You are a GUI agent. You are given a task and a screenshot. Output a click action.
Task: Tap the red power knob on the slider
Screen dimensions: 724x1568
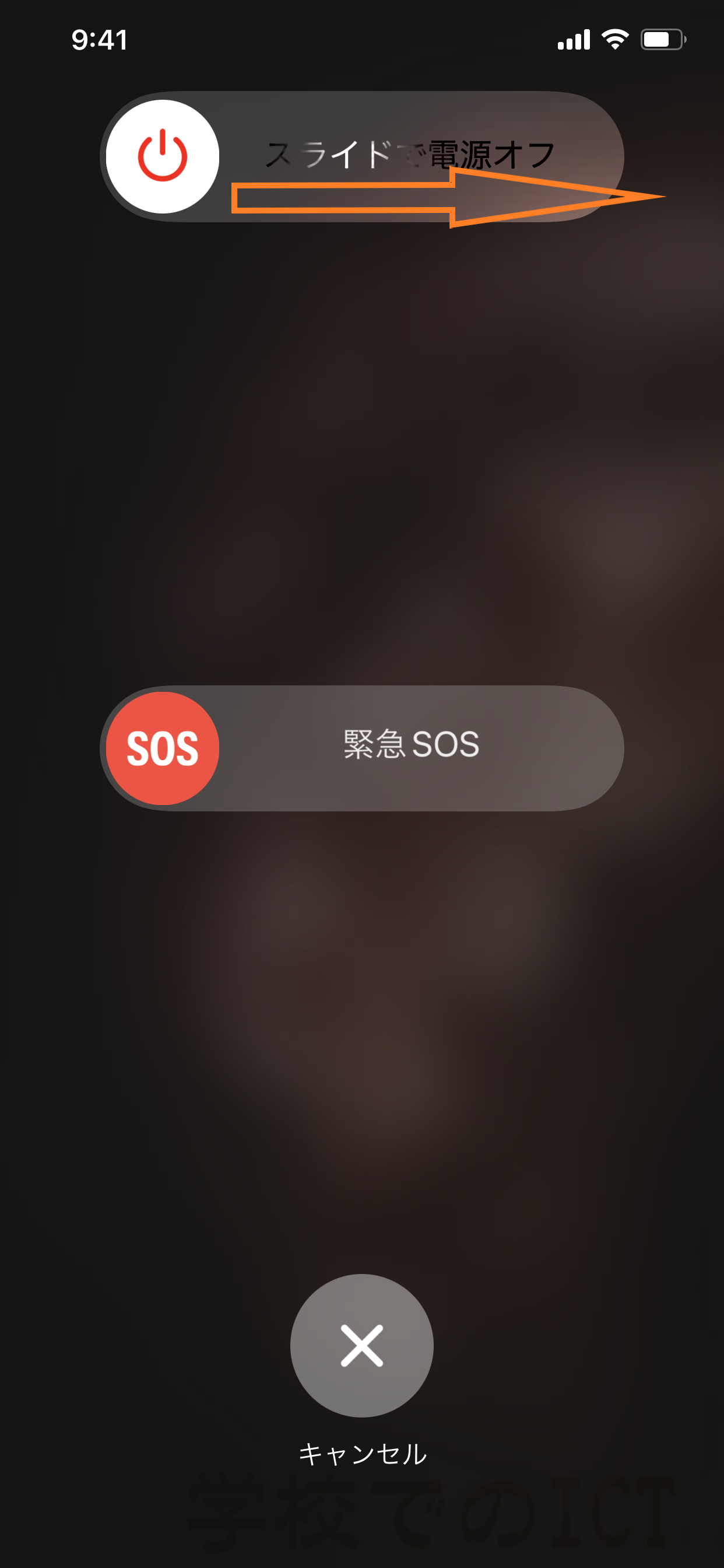(163, 156)
